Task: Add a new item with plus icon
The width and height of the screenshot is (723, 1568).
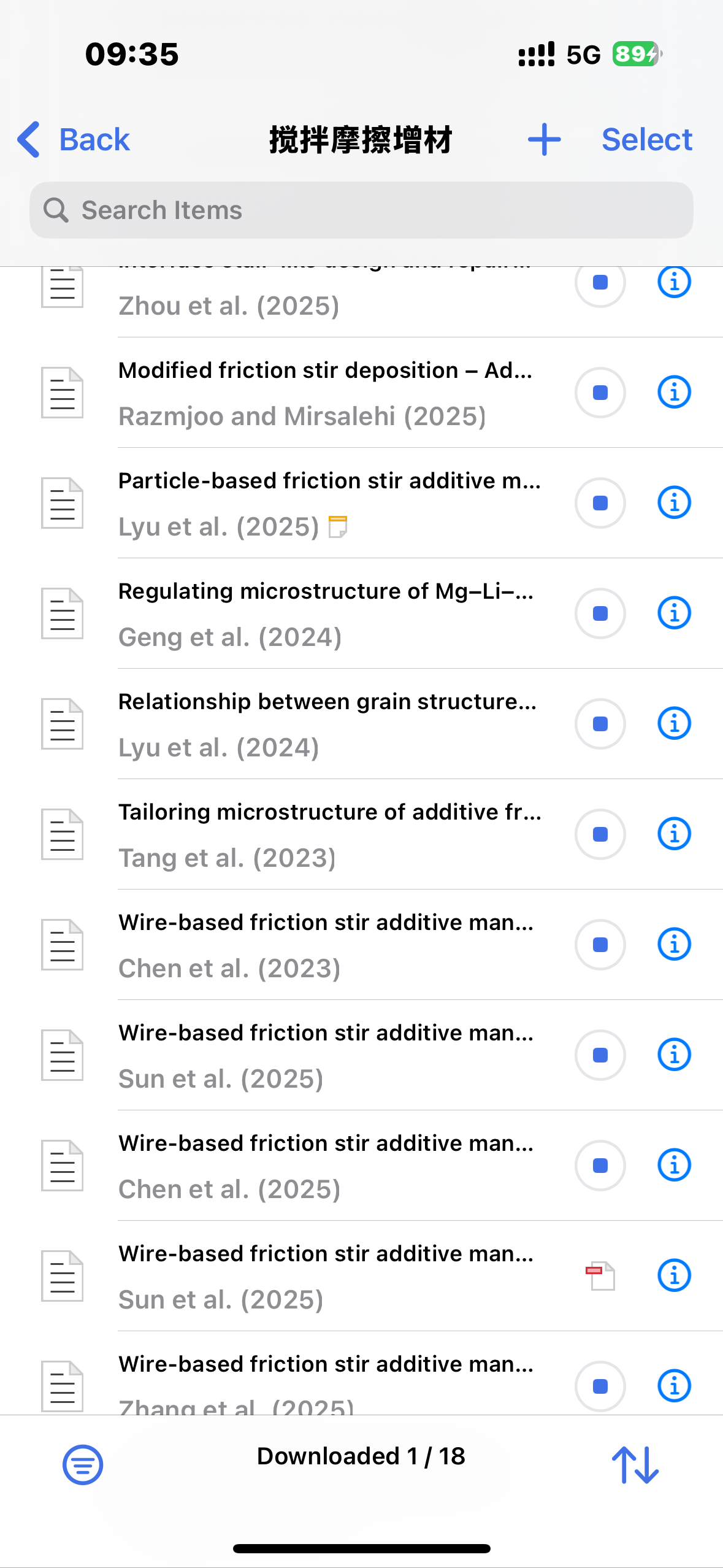Action: (x=544, y=140)
